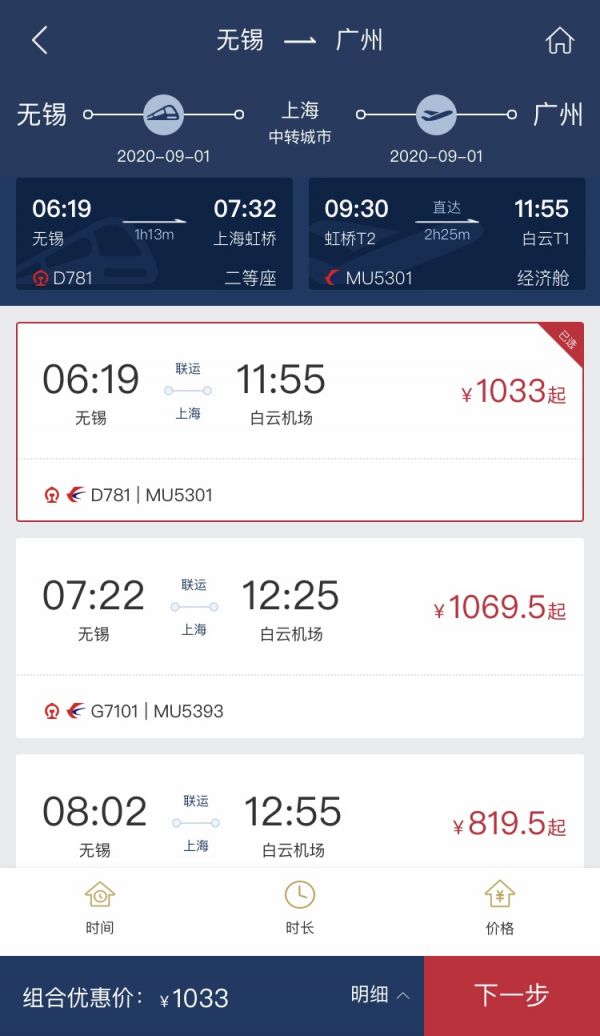Choose the 07:22 G7101 | MU5393 itinerary
Viewport: 600px width, 1036px height.
(299, 638)
